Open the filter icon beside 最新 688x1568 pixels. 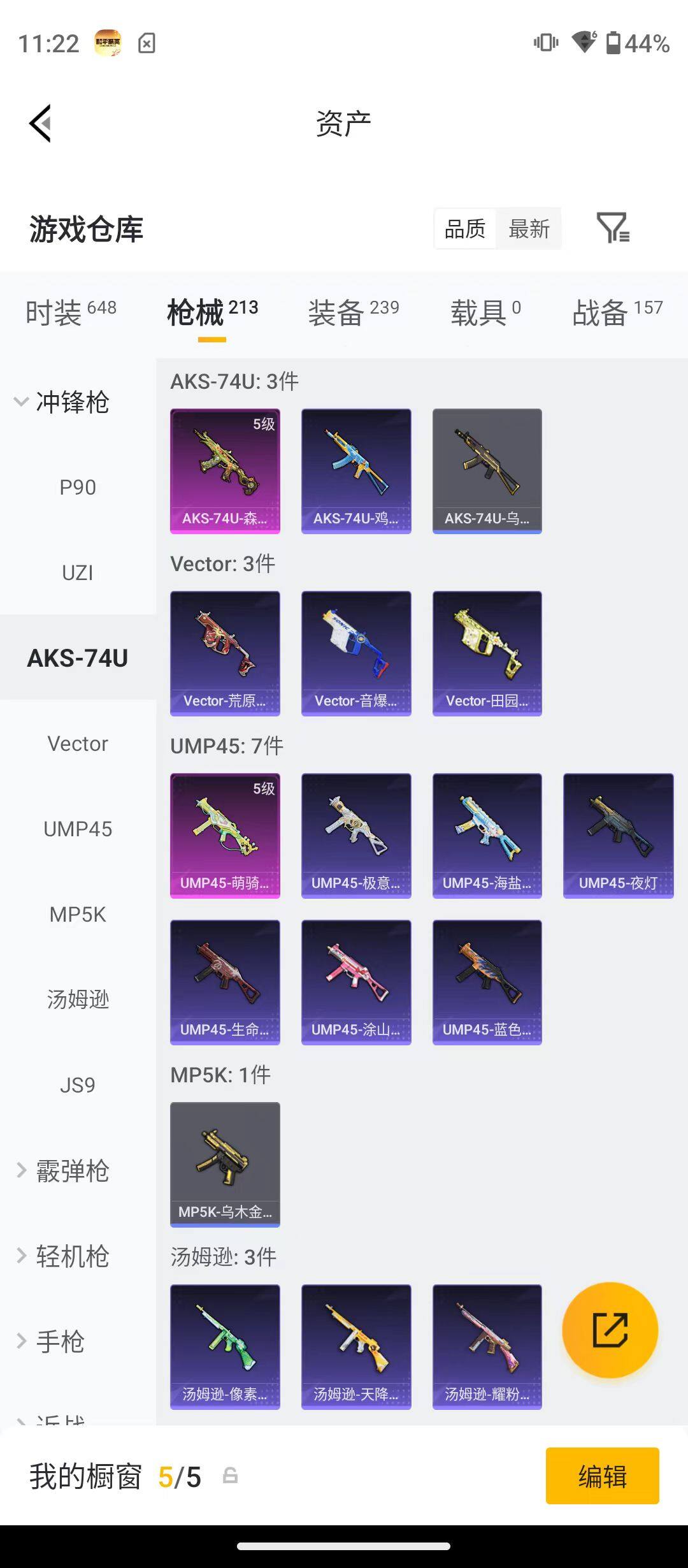point(612,228)
